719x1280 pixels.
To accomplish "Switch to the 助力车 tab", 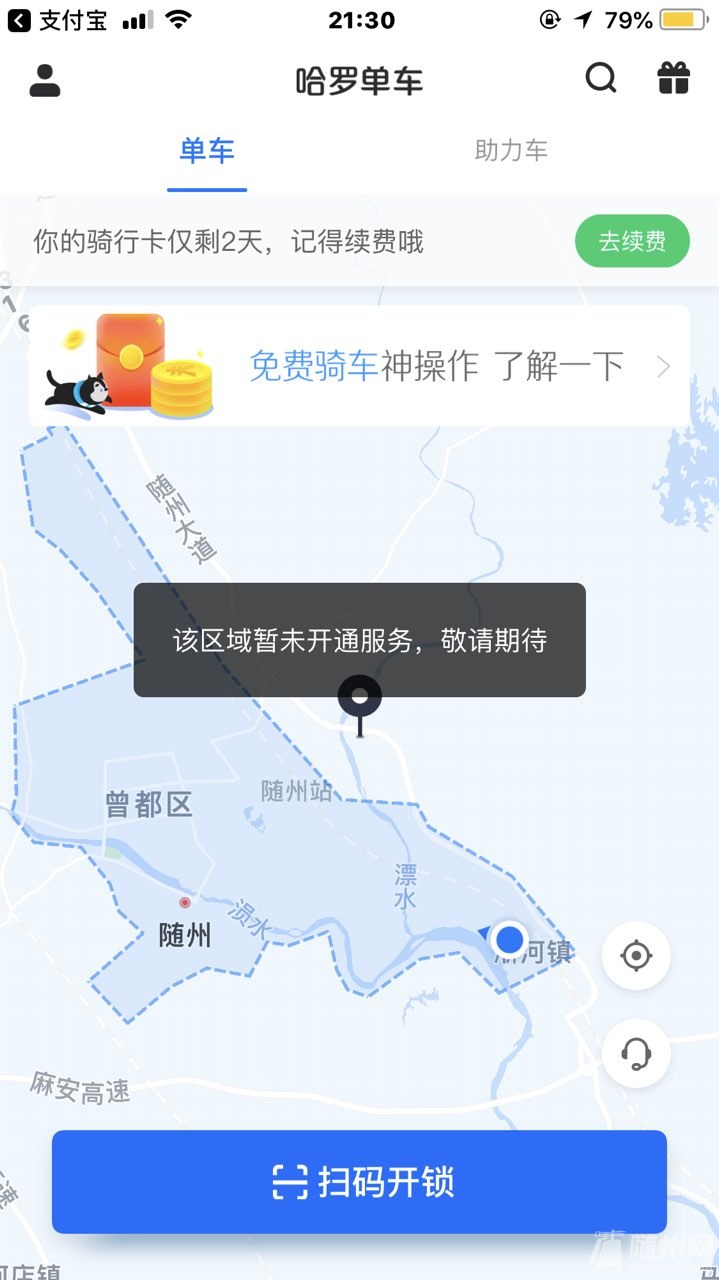I will [511, 151].
